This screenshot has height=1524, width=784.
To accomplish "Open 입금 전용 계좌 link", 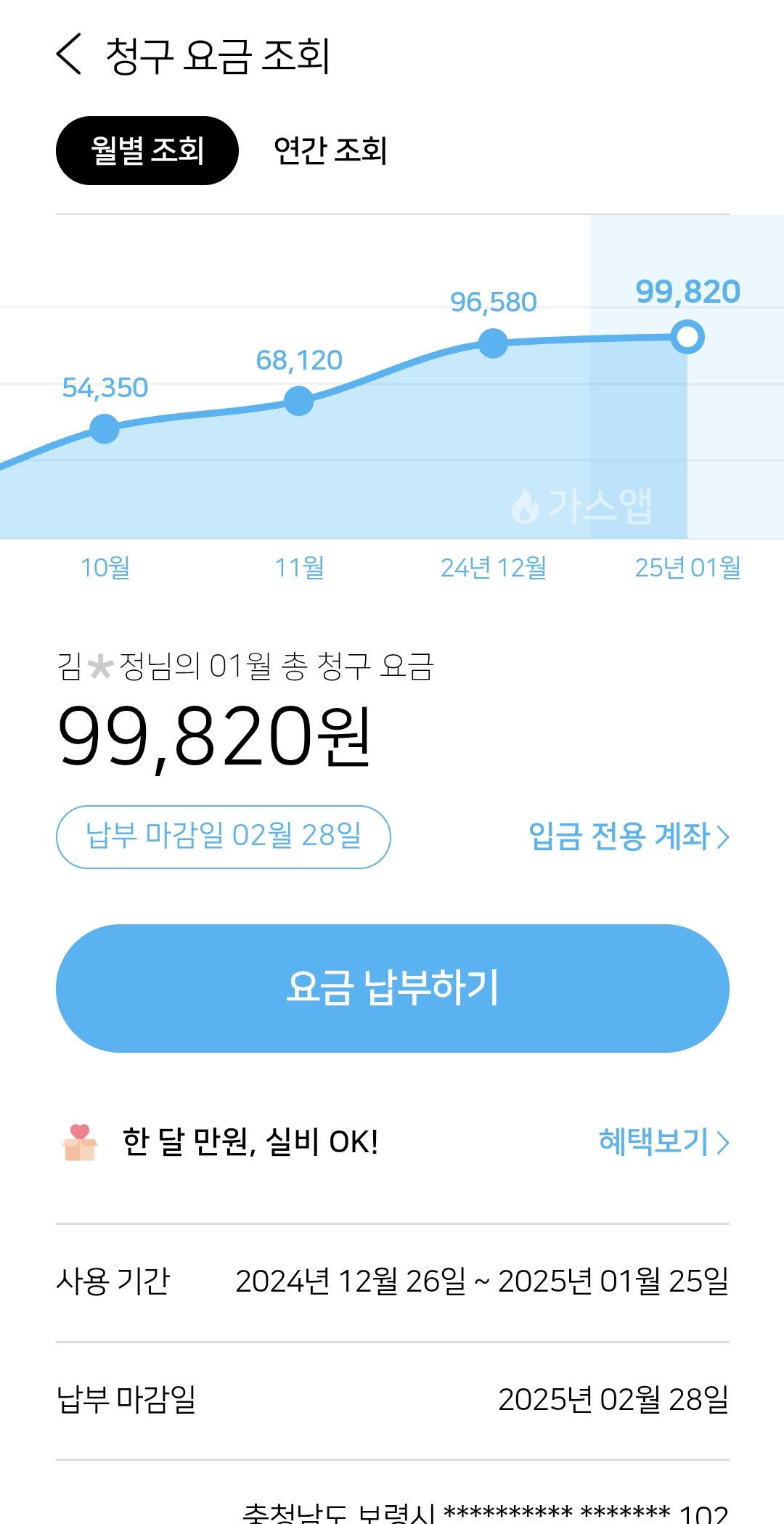I will pos(629,836).
